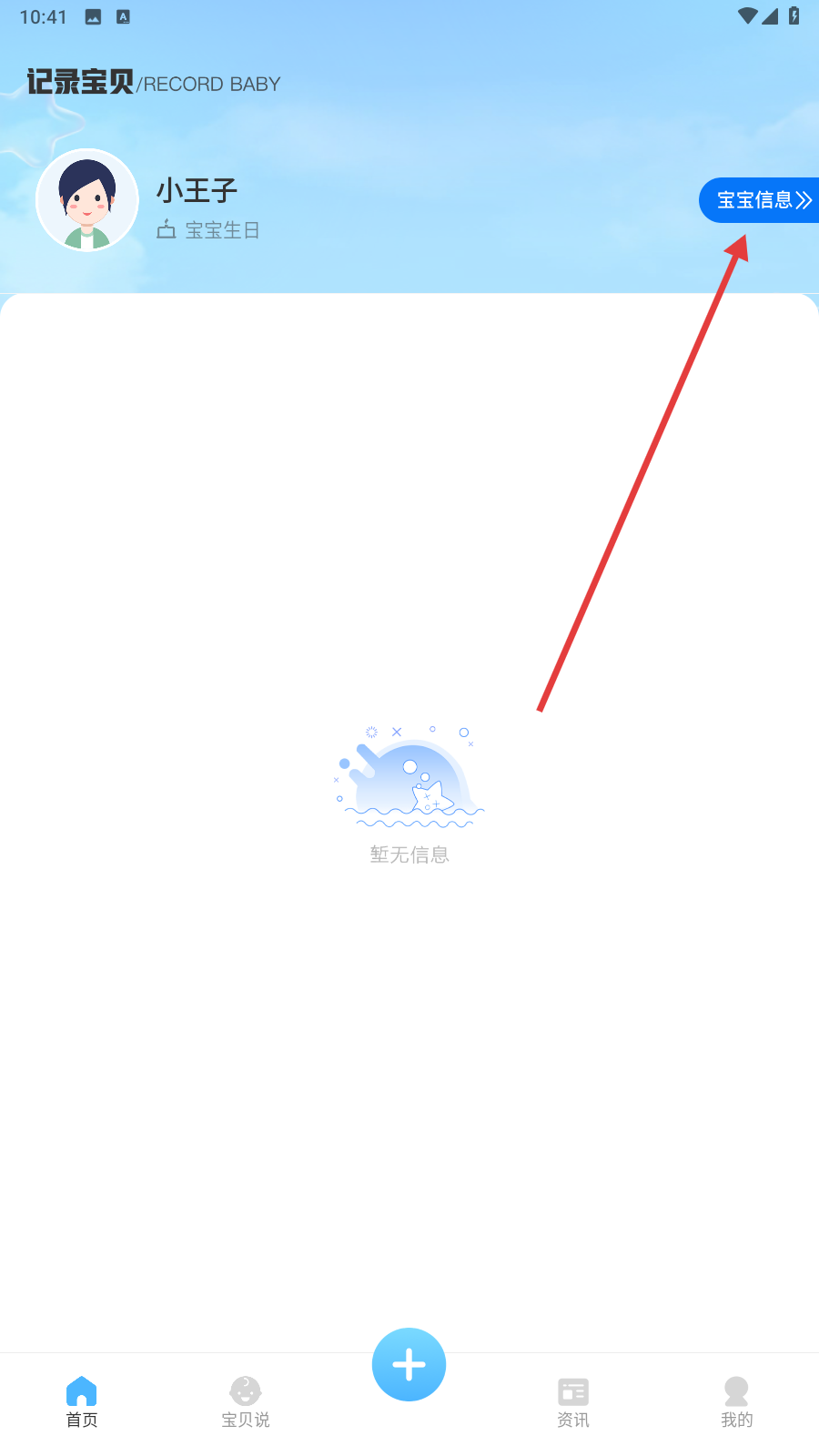Screen dimensions: 819x1456
Task: Open the 资讯 tab
Action: (573, 1402)
